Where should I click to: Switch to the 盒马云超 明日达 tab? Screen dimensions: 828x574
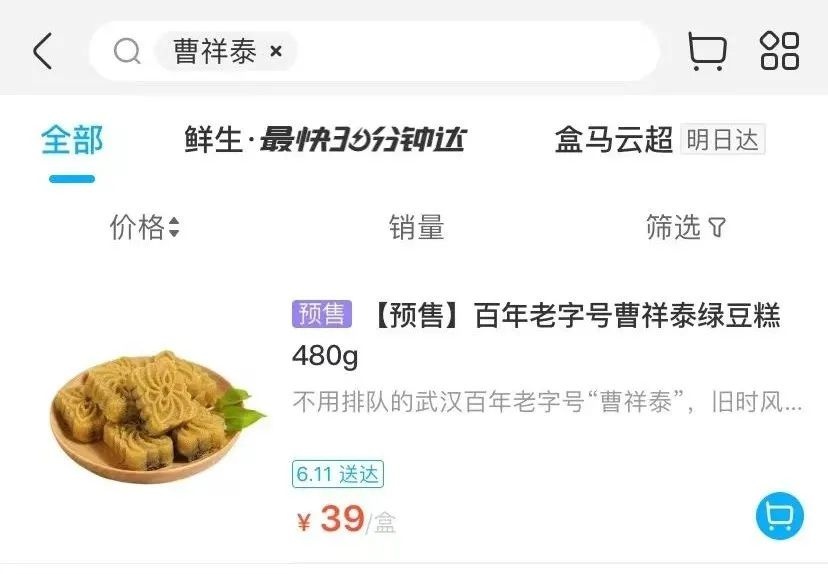659,140
